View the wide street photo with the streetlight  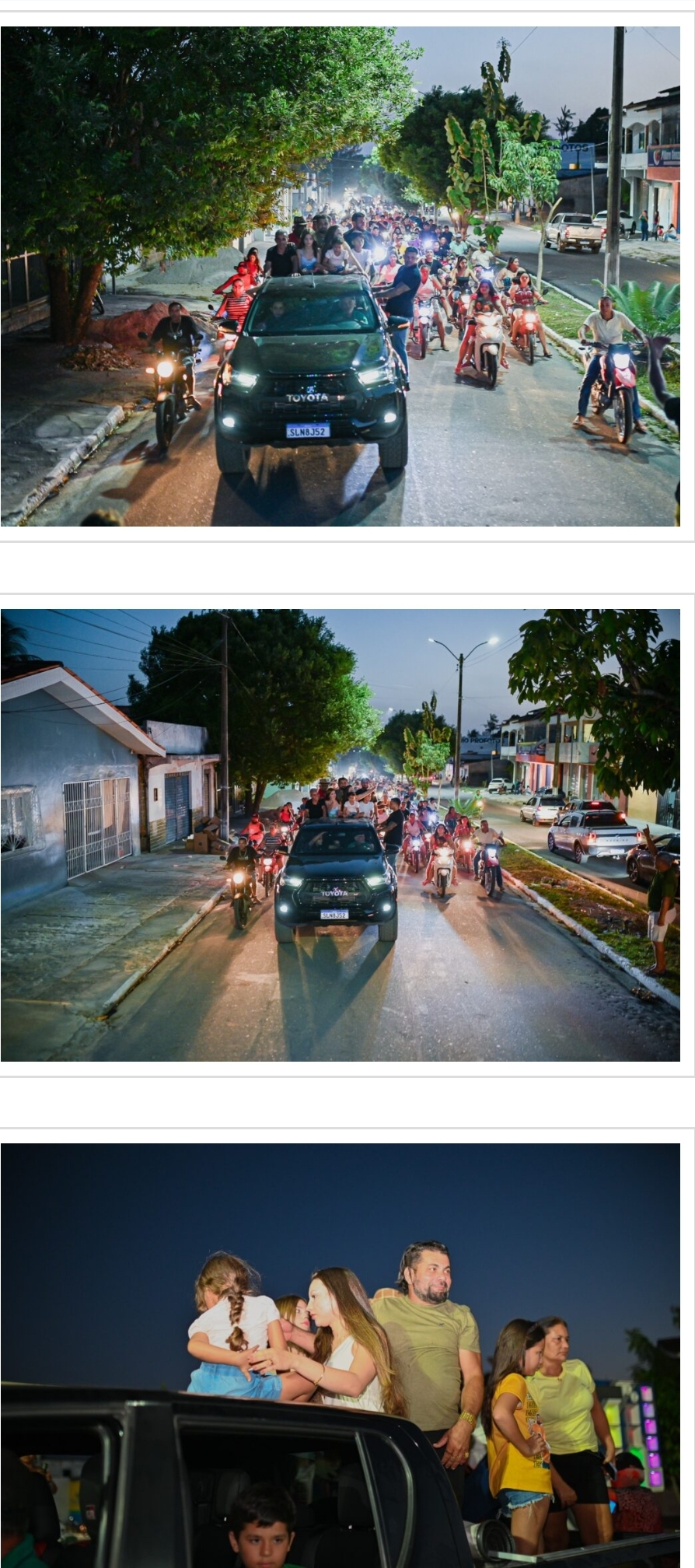pos(340,835)
